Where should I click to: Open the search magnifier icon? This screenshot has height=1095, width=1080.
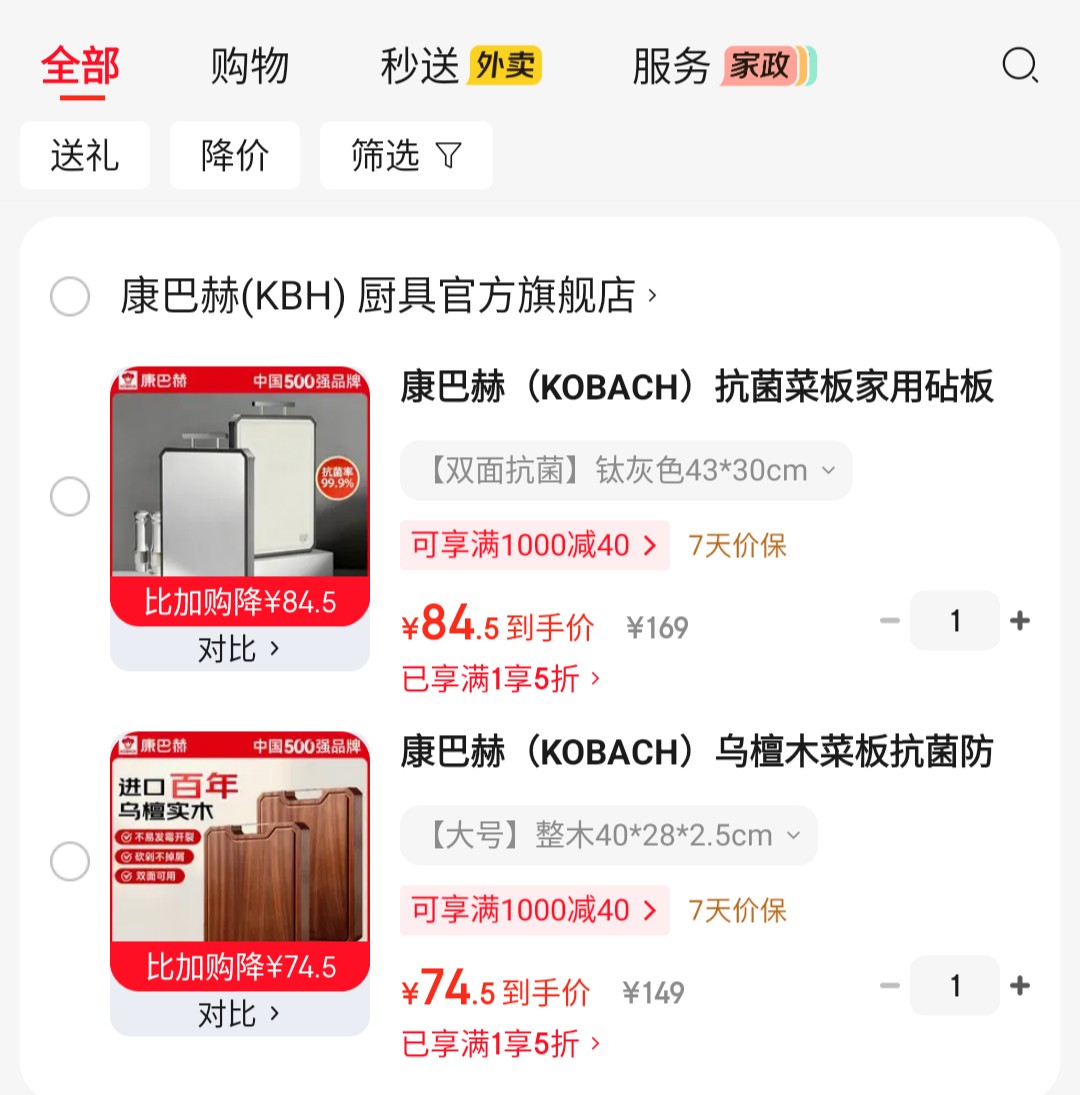1020,67
